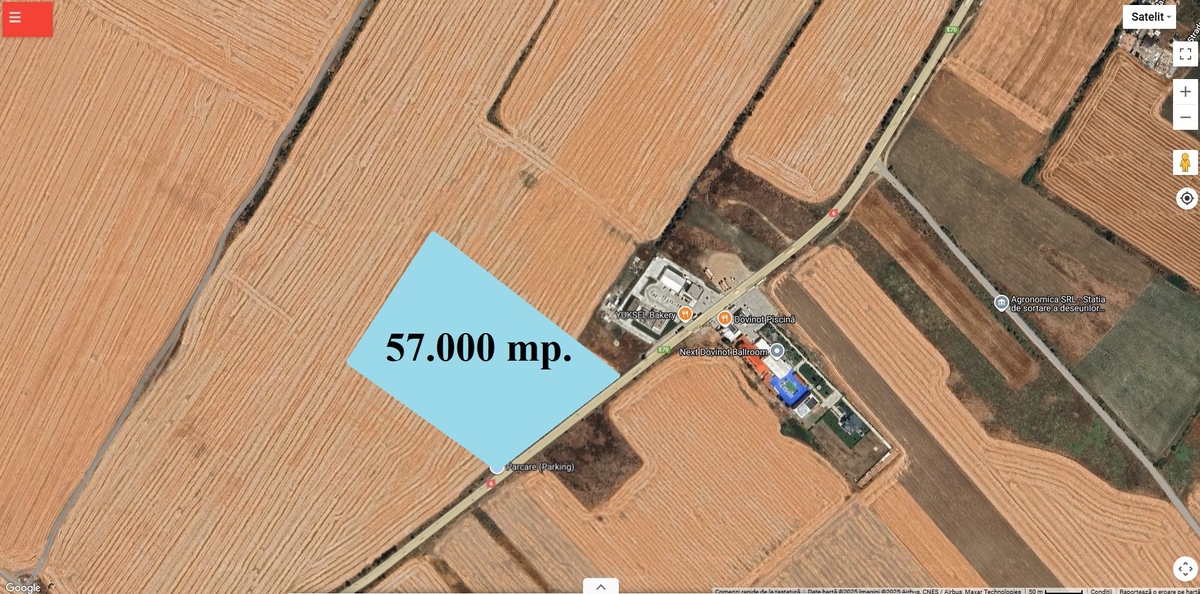This screenshot has height=594, width=1200.
Task: Expand the bottom panel chevron
Action: [600, 586]
